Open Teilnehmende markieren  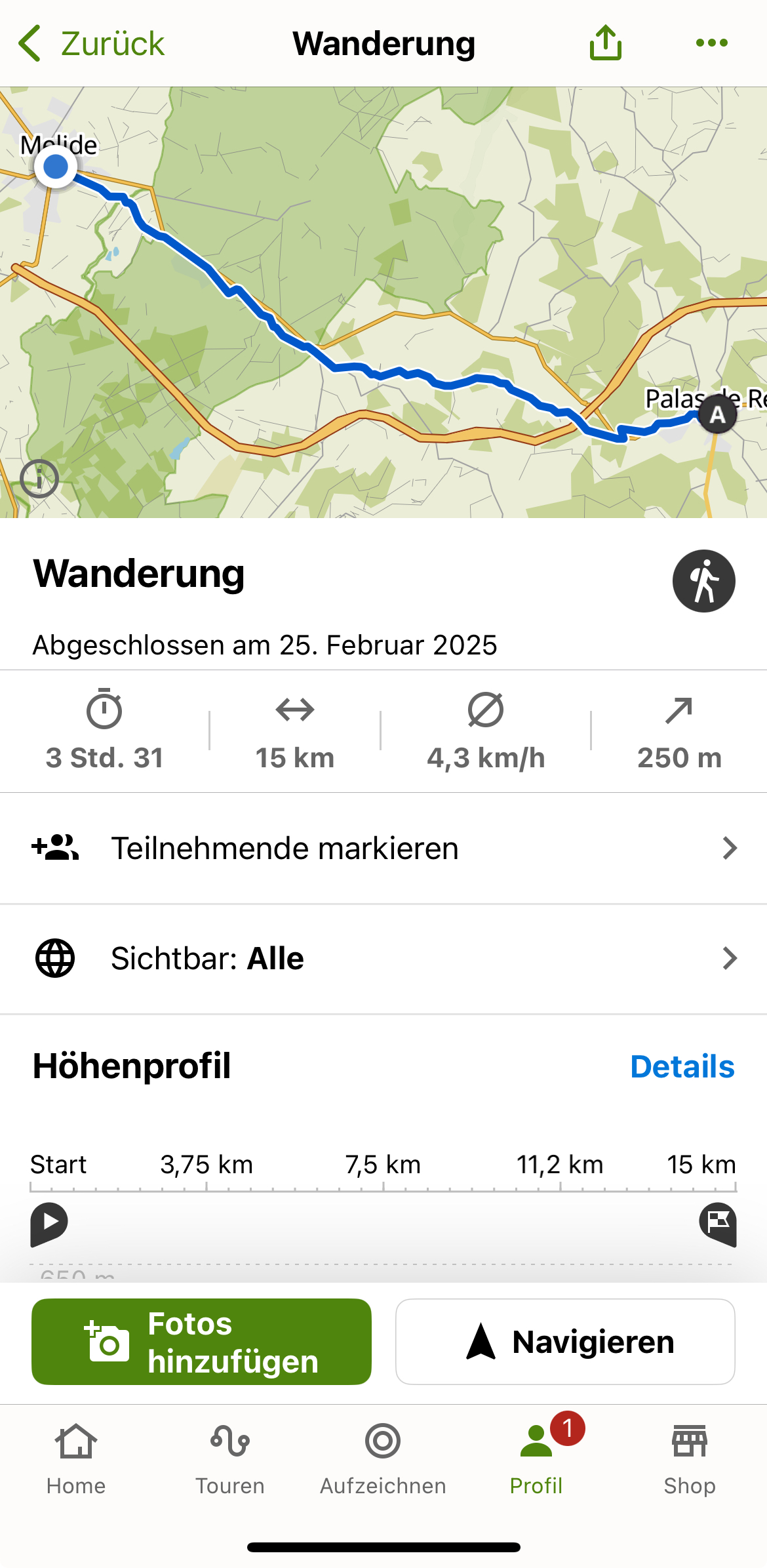(x=383, y=848)
